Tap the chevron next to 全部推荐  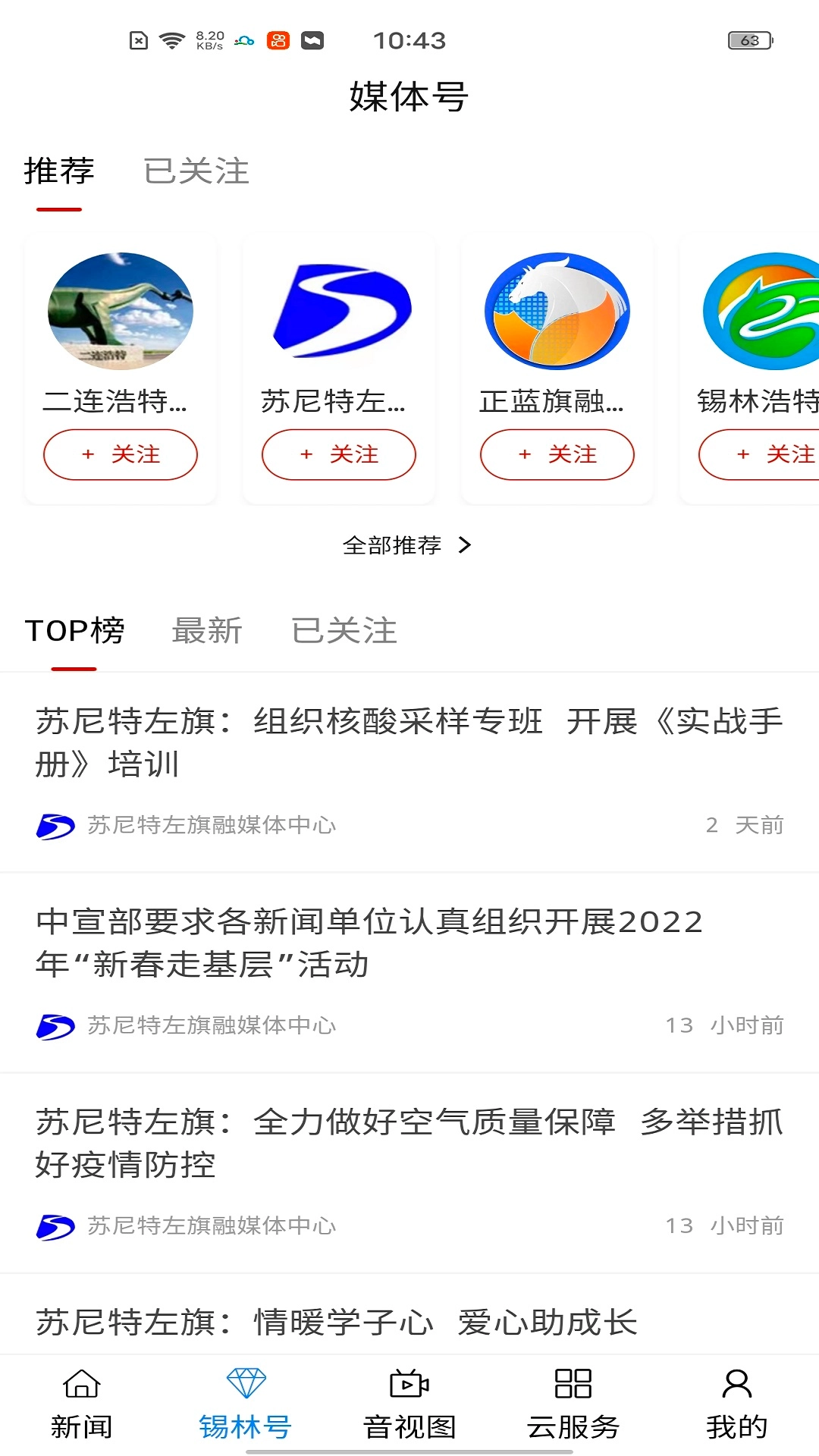click(x=464, y=544)
